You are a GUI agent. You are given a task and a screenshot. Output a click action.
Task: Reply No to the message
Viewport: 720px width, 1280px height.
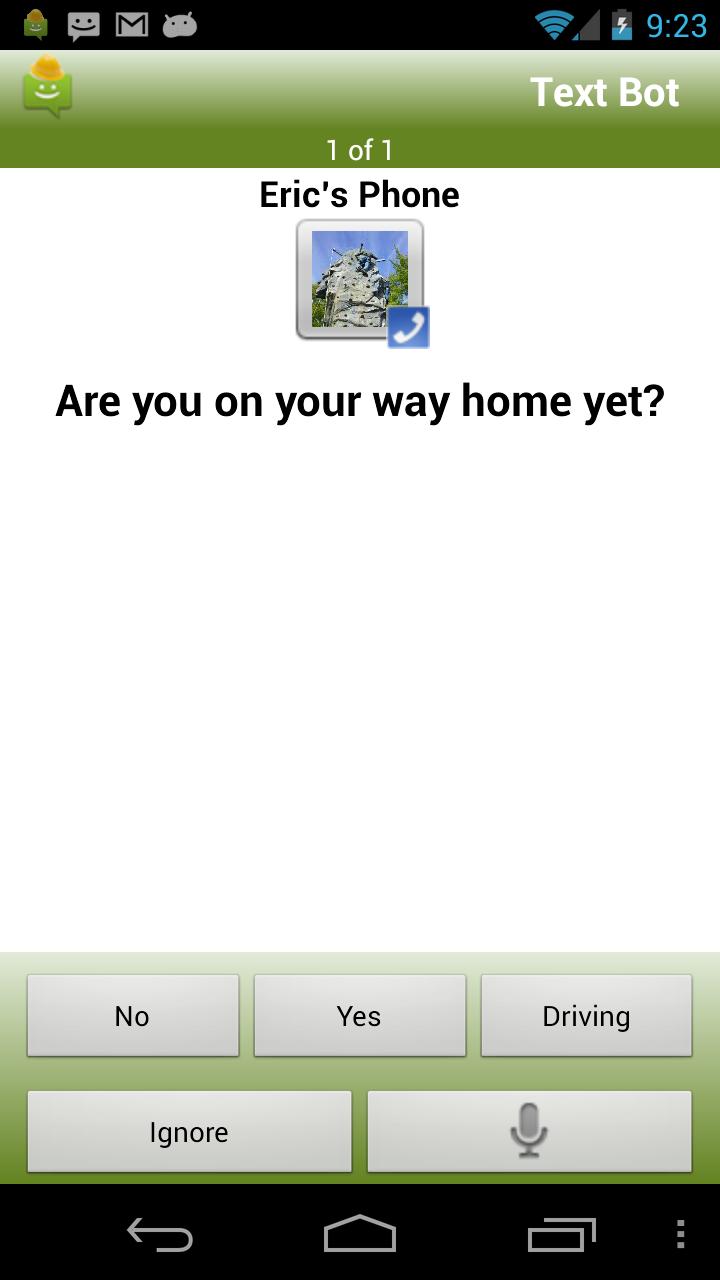[x=132, y=1016]
